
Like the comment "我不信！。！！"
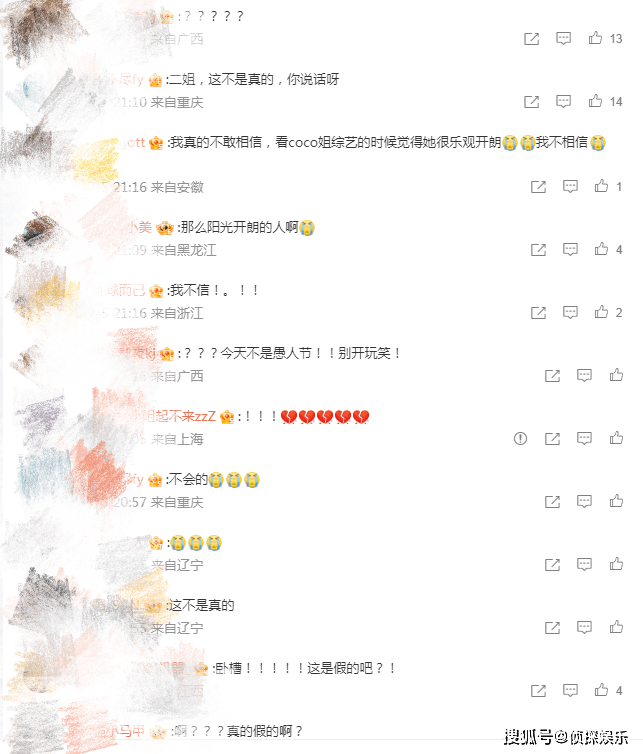[x=601, y=312]
